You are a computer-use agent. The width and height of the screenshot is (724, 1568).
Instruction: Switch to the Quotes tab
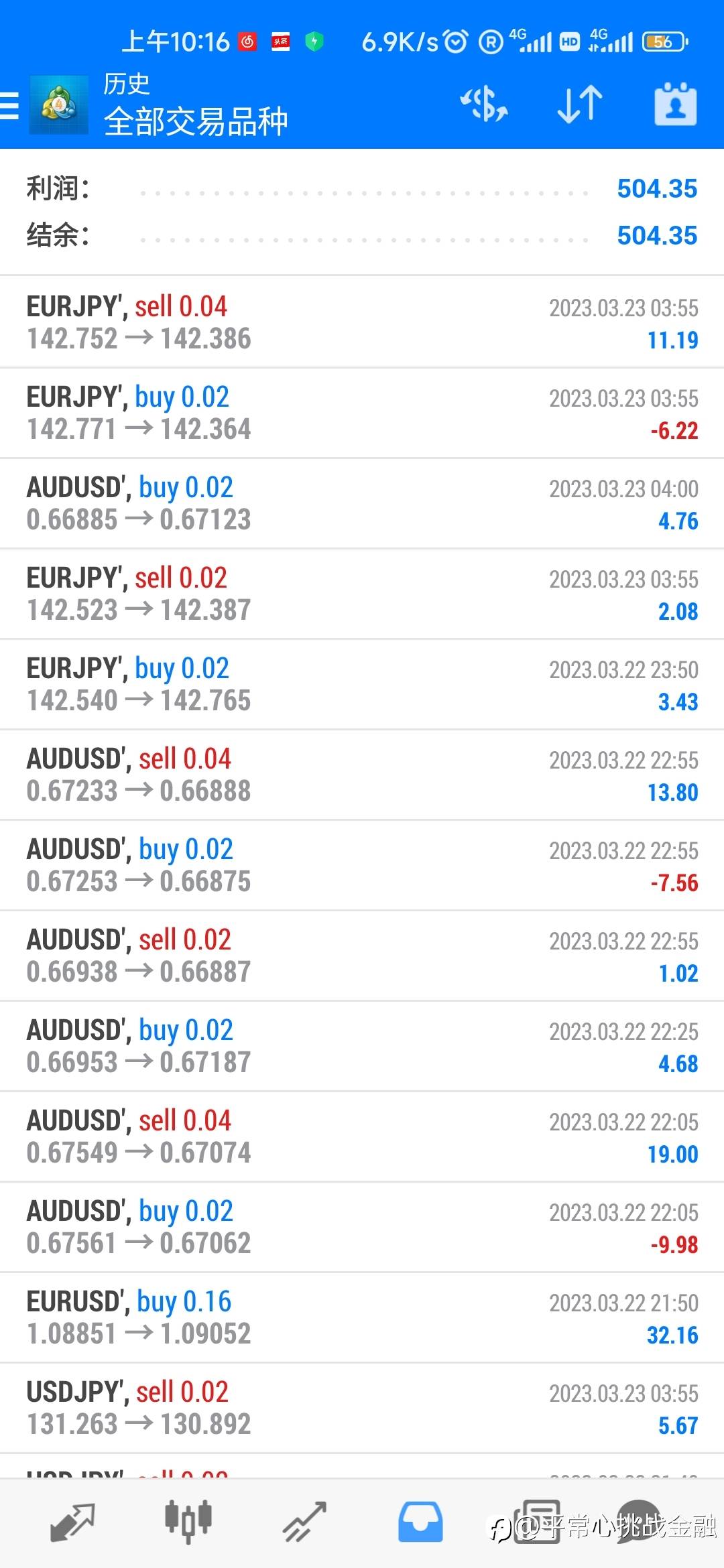72,1522
